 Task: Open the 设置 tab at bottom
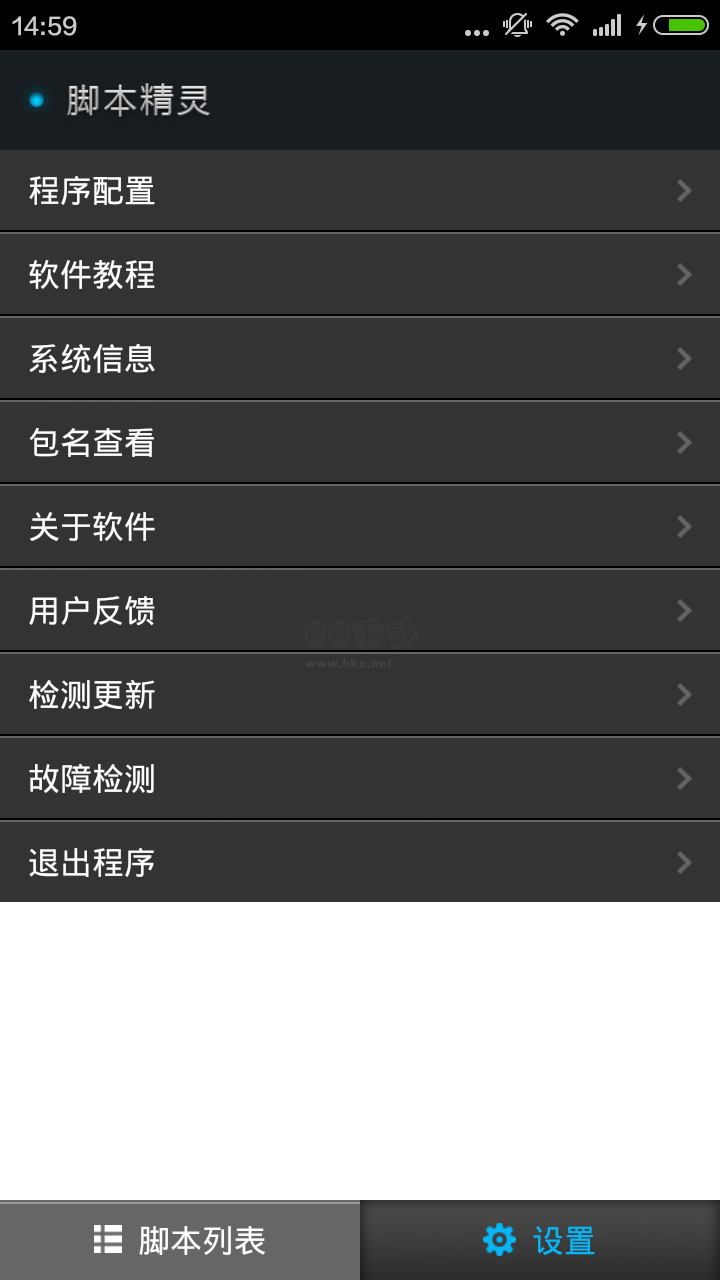[540, 1238]
